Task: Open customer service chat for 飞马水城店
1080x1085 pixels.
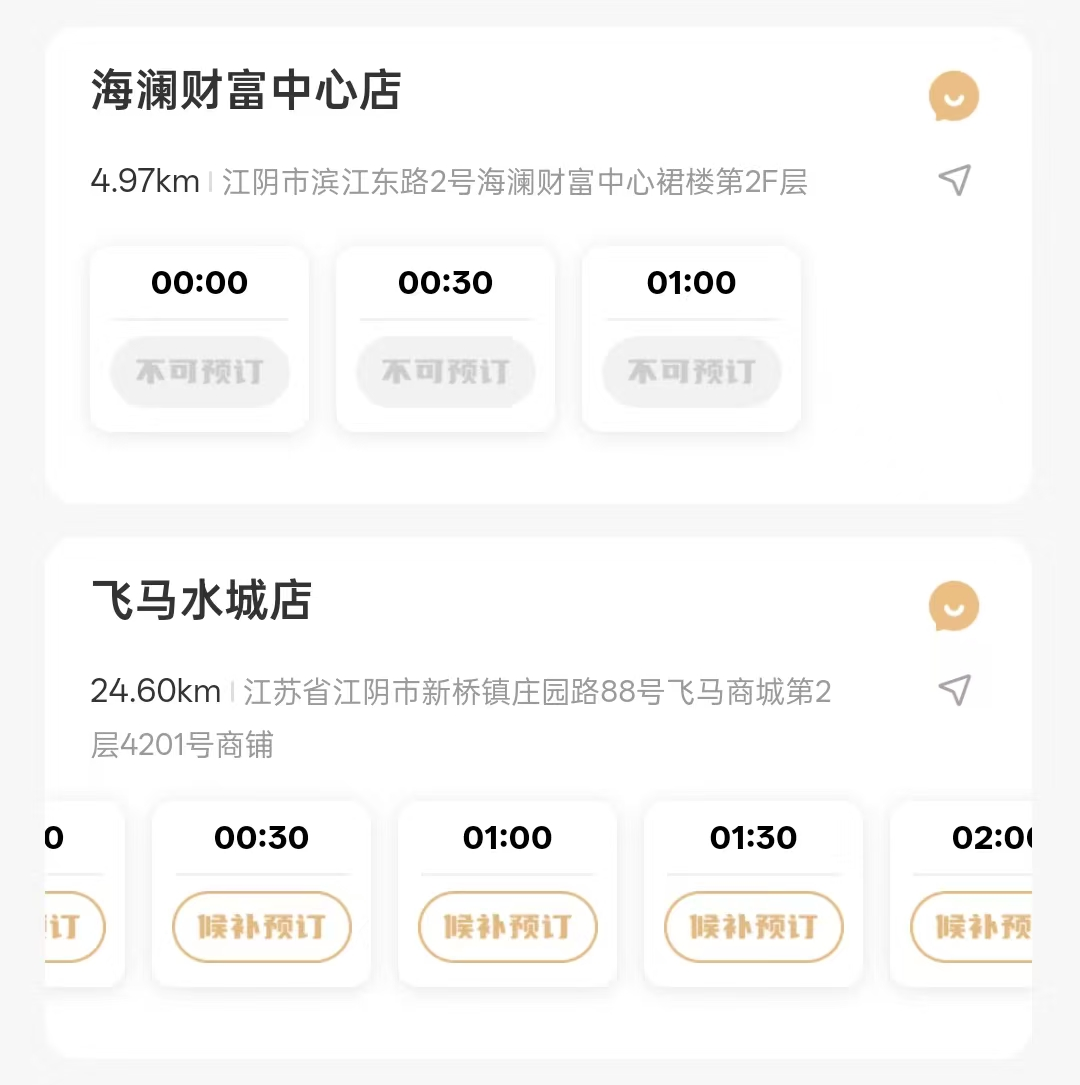Action: pyautogui.click(x=953, y=606)
